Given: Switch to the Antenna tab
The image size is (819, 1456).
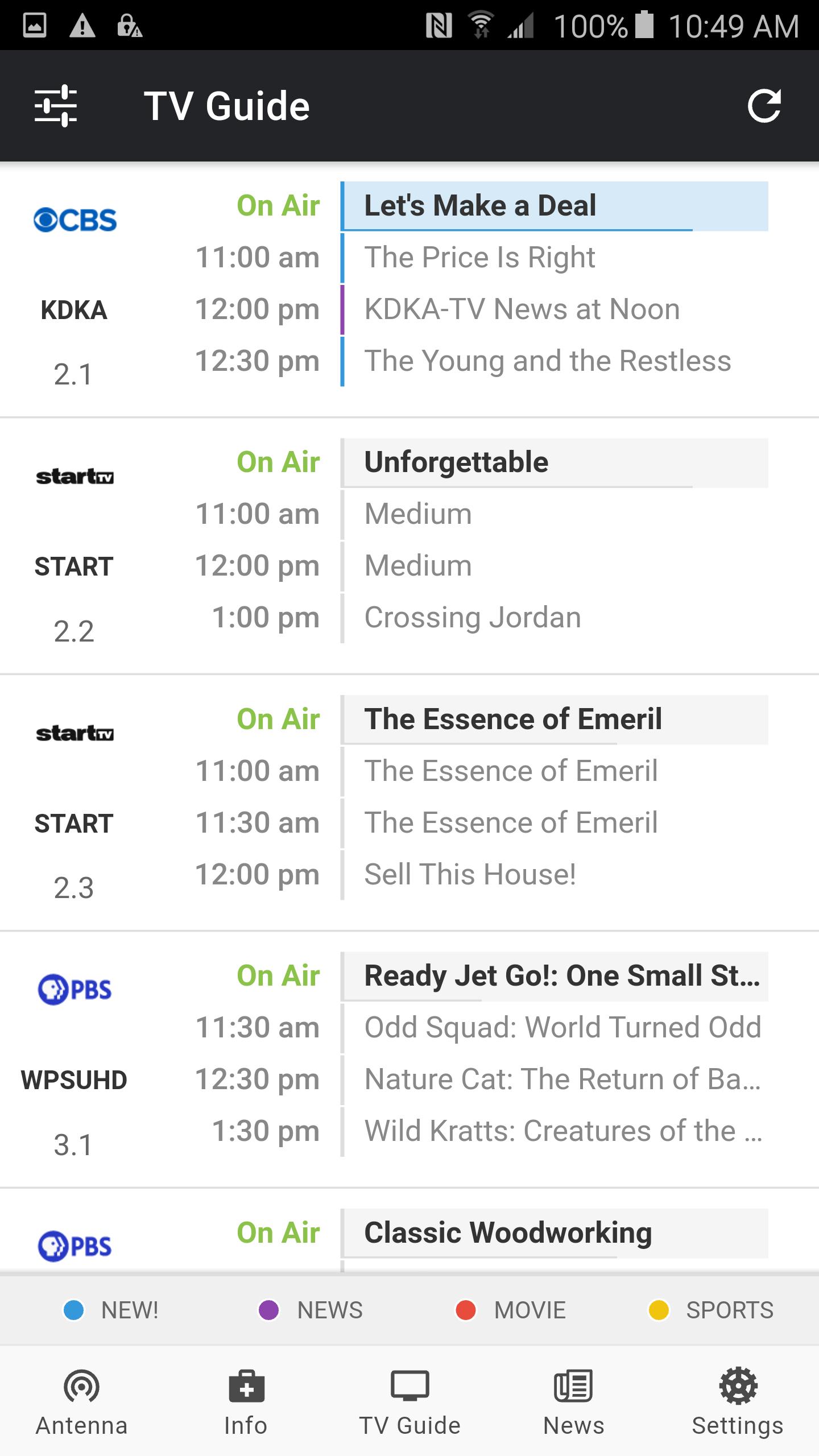Looking at the screenshot, I should coord(82,1401).
